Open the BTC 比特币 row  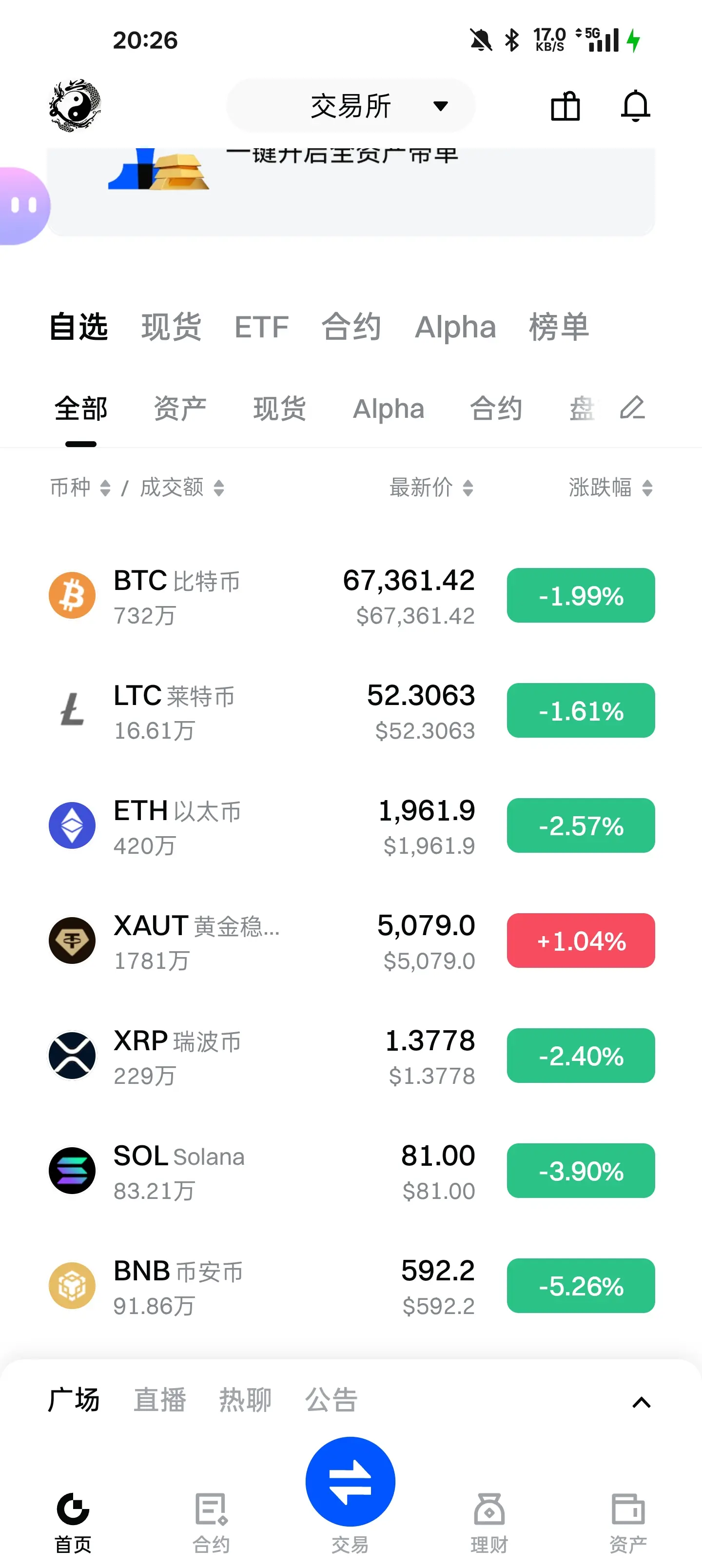(351, 596)
